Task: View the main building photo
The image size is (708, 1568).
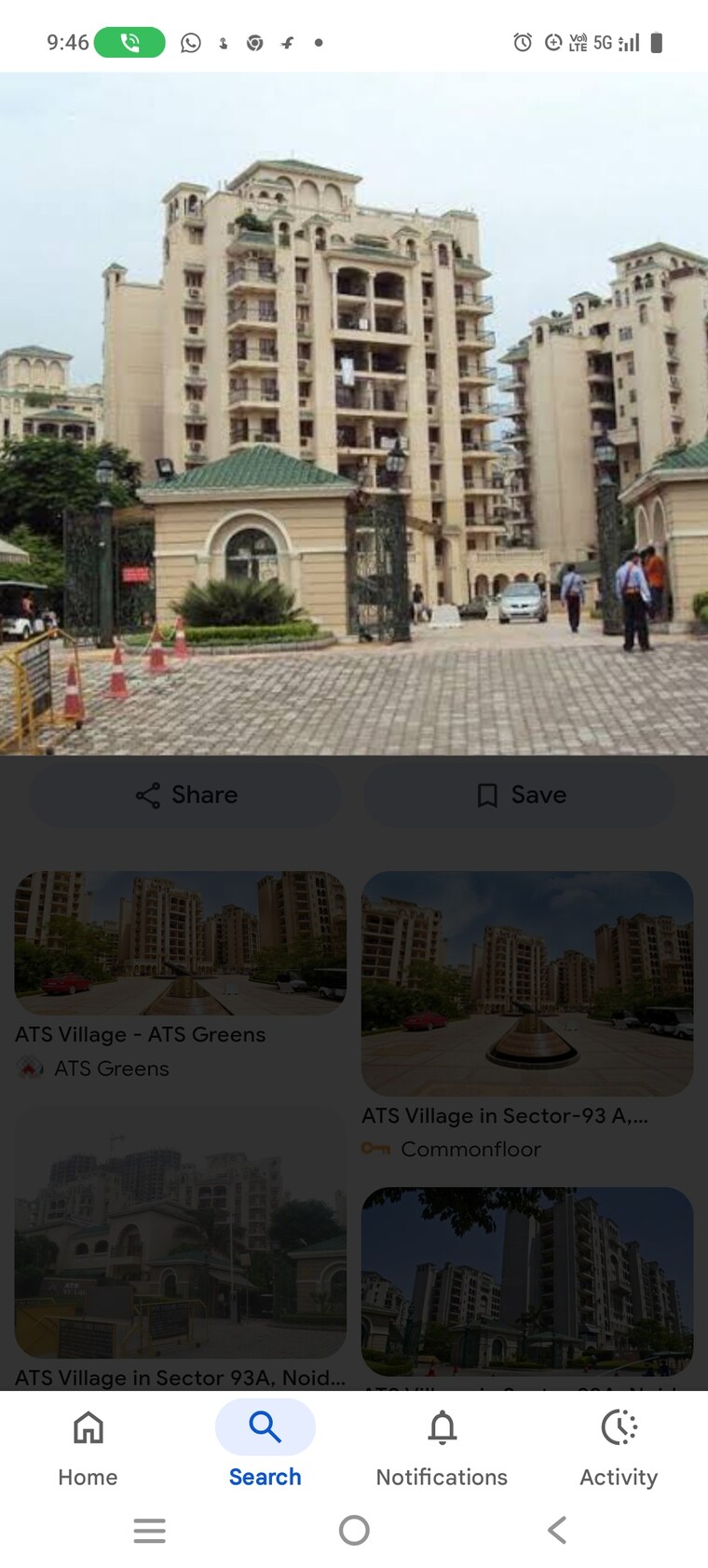Action: [x=354, y=413]
